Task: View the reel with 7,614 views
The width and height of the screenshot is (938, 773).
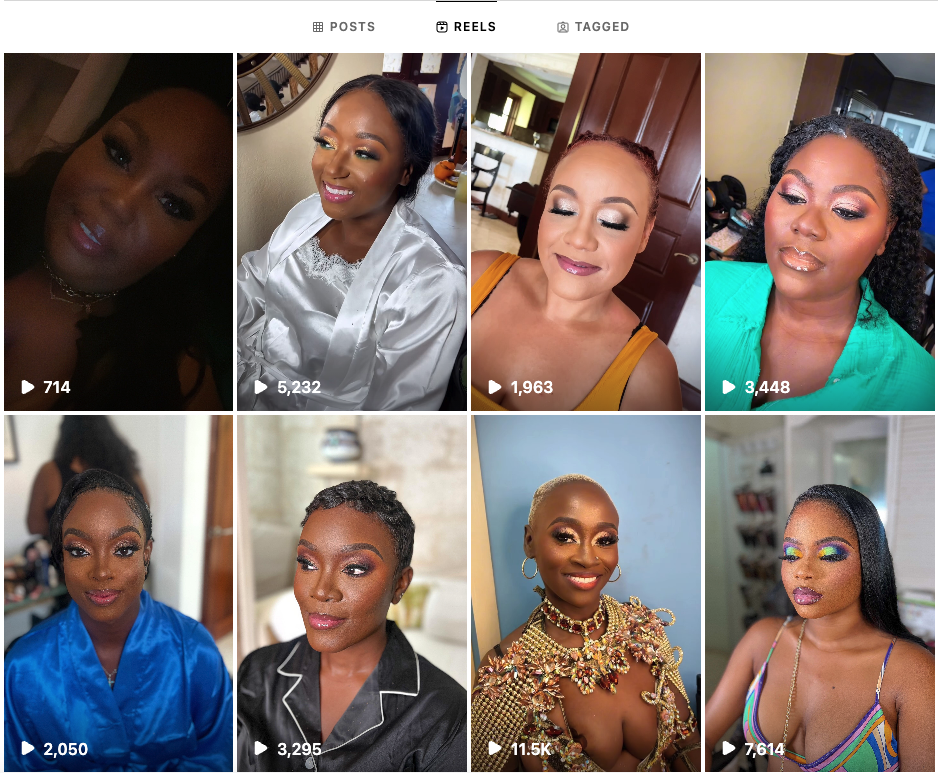Action: (x=820, y=593)
